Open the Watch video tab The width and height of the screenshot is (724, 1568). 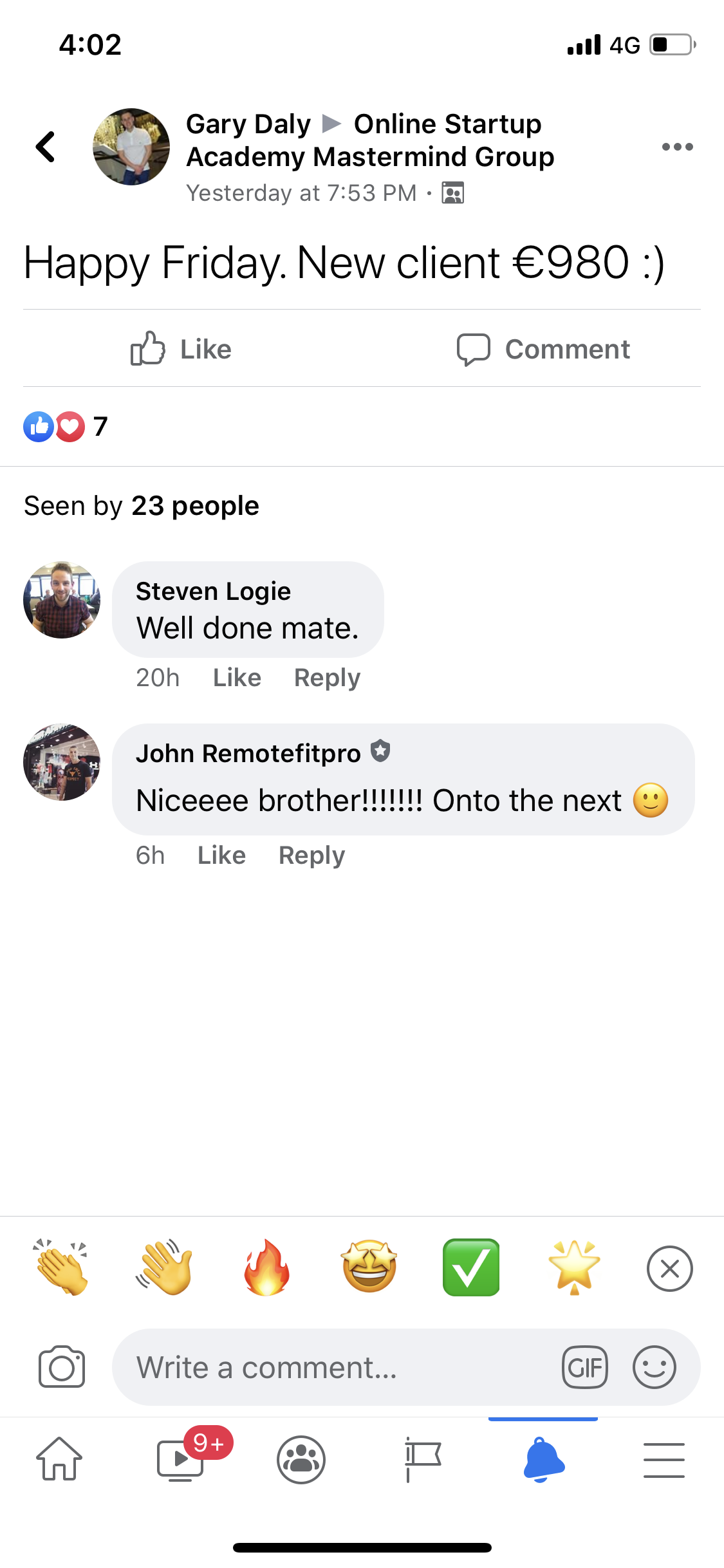[181, 1459]
